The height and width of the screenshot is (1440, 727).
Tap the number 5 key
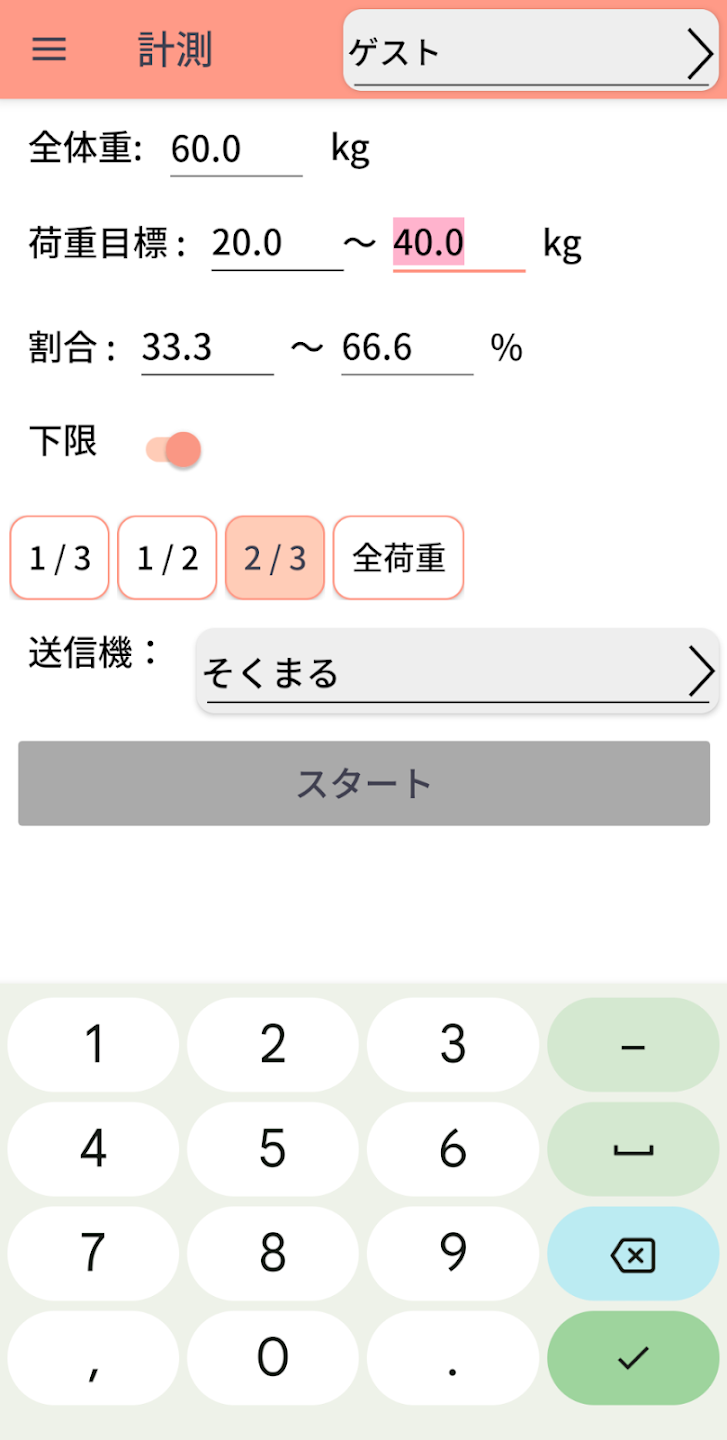pos(272,1149)
